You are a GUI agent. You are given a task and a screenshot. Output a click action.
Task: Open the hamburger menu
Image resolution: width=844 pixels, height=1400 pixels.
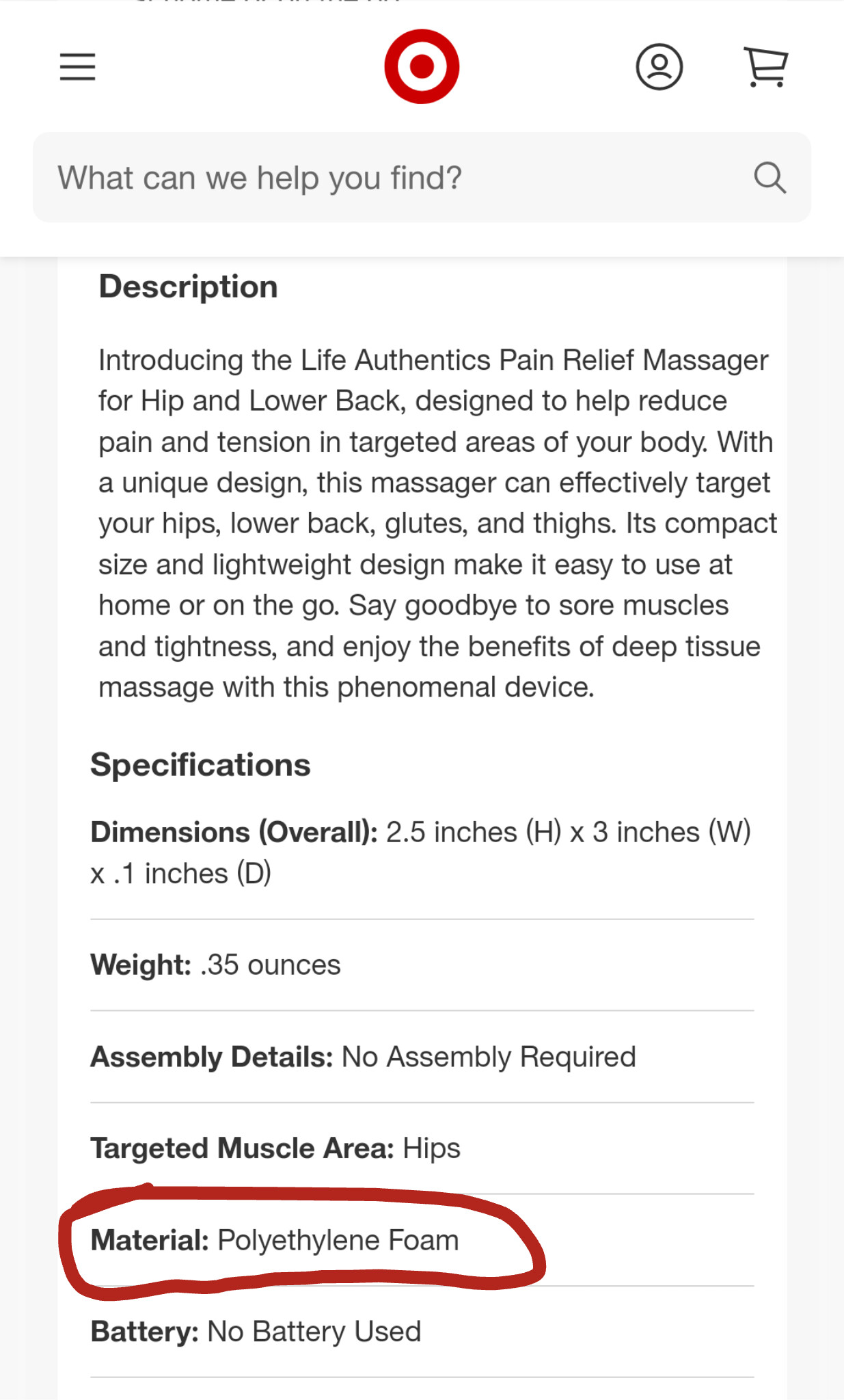point(77,67)
